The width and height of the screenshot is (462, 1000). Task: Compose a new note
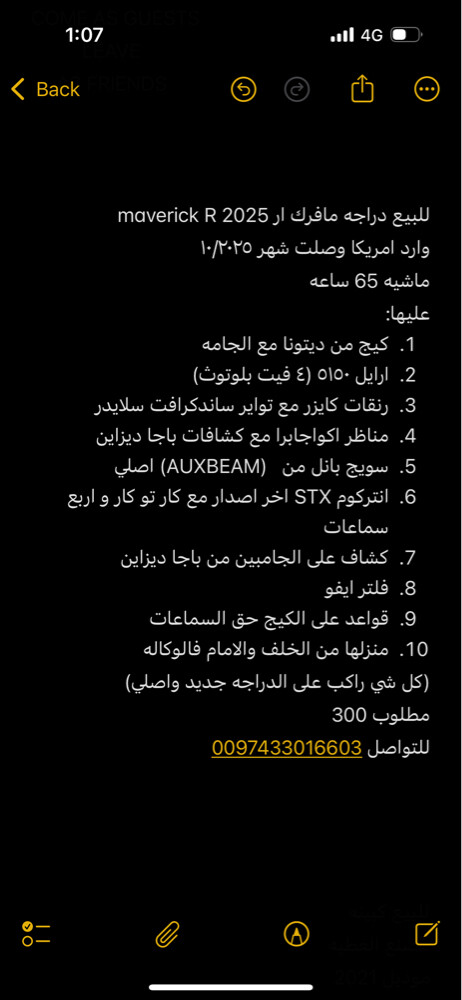click(427, 933)
